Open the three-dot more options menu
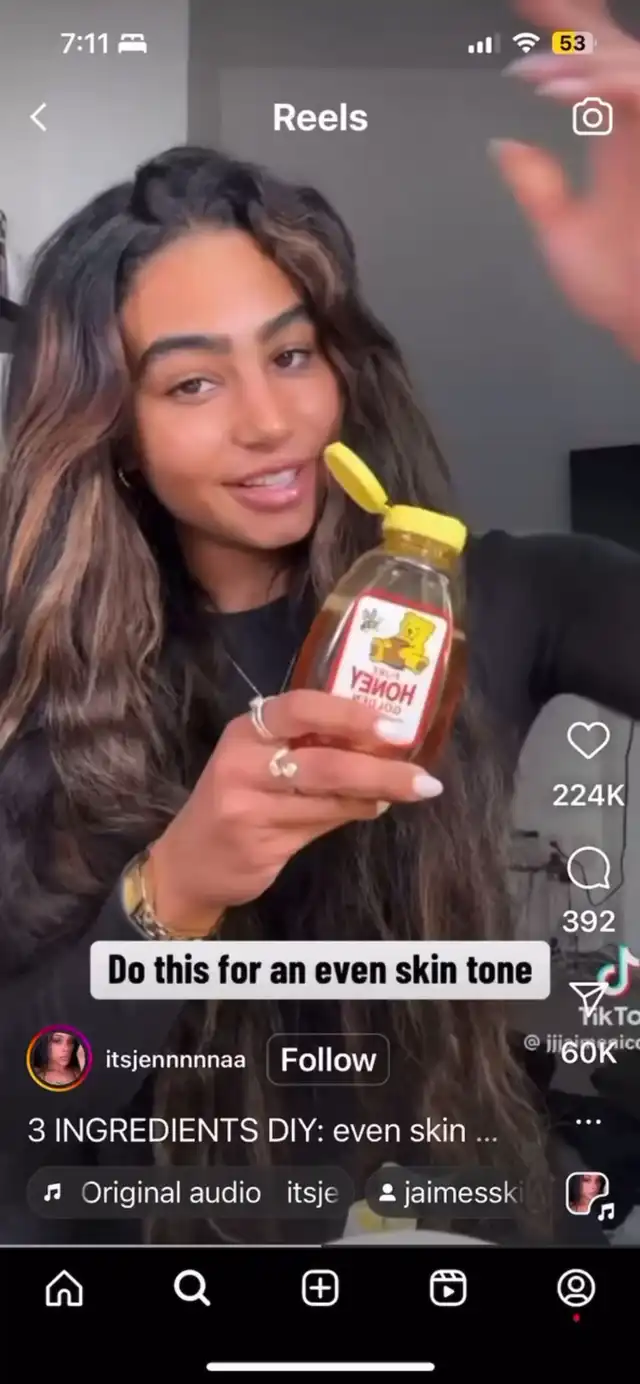The height and width of the screenshot is (1384, 640). click(588, 1121)
